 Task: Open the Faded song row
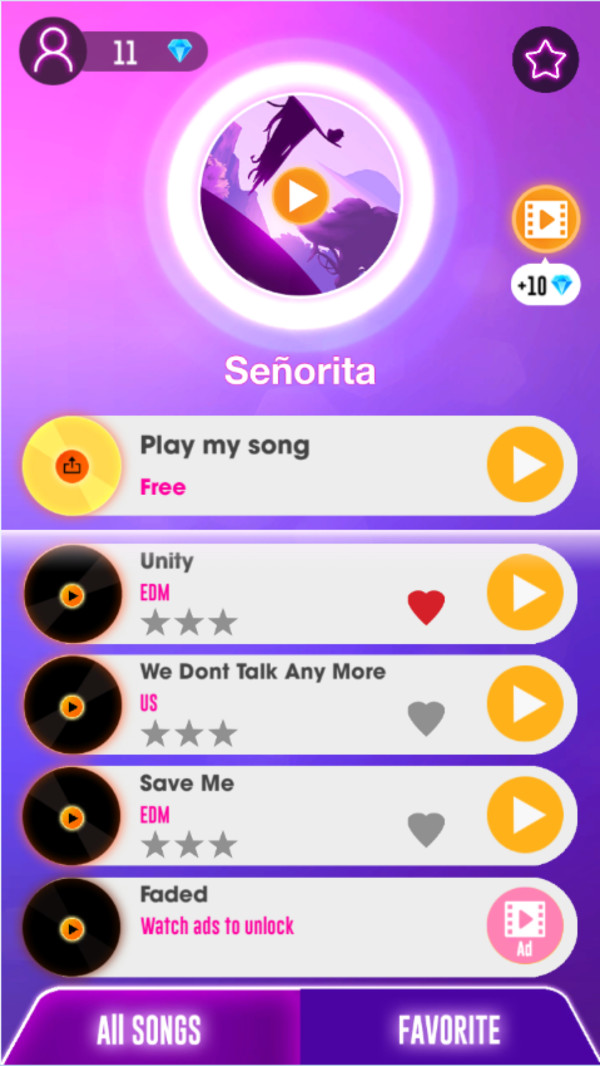[300, 926]
